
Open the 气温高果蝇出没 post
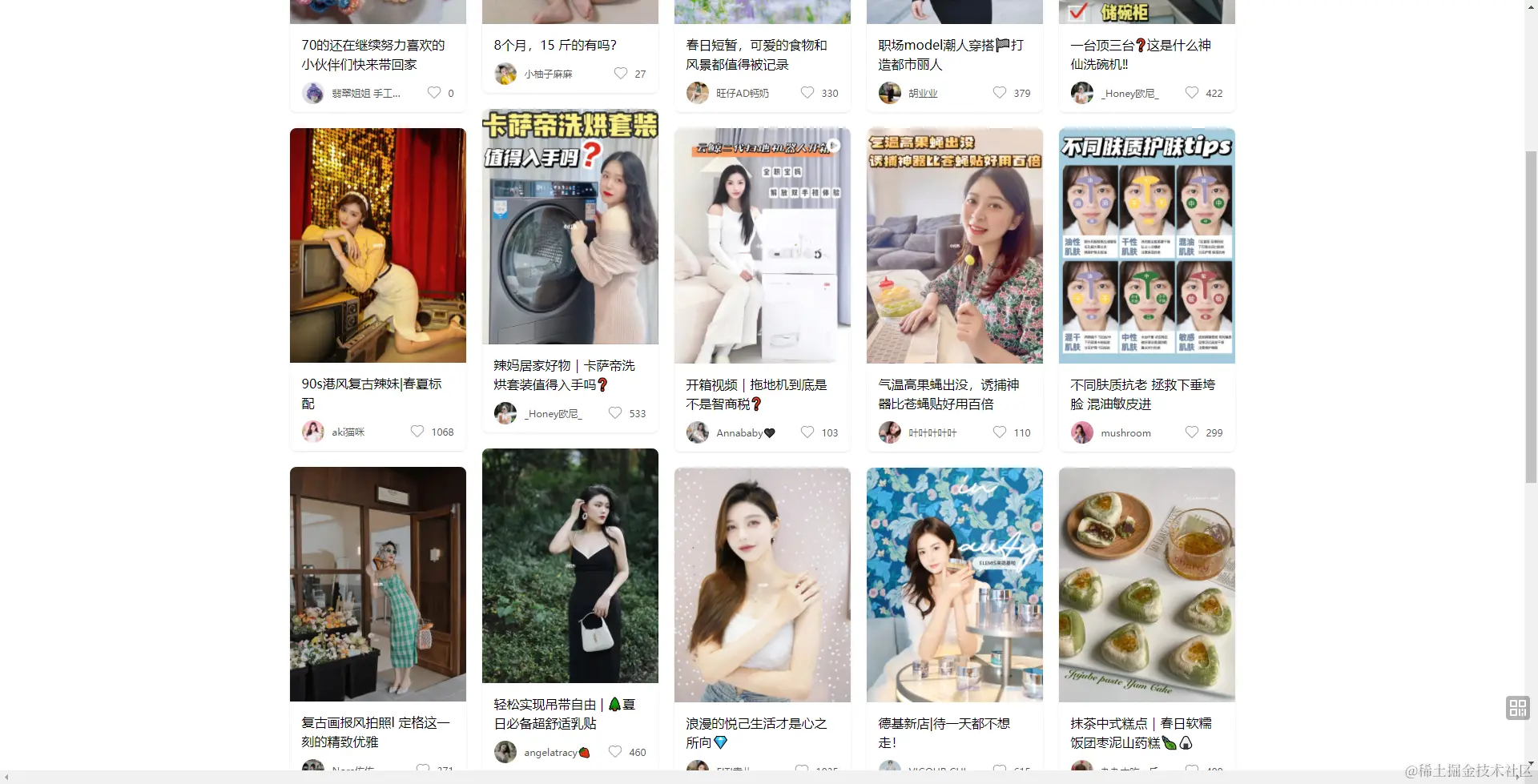(x=954, y=245)
